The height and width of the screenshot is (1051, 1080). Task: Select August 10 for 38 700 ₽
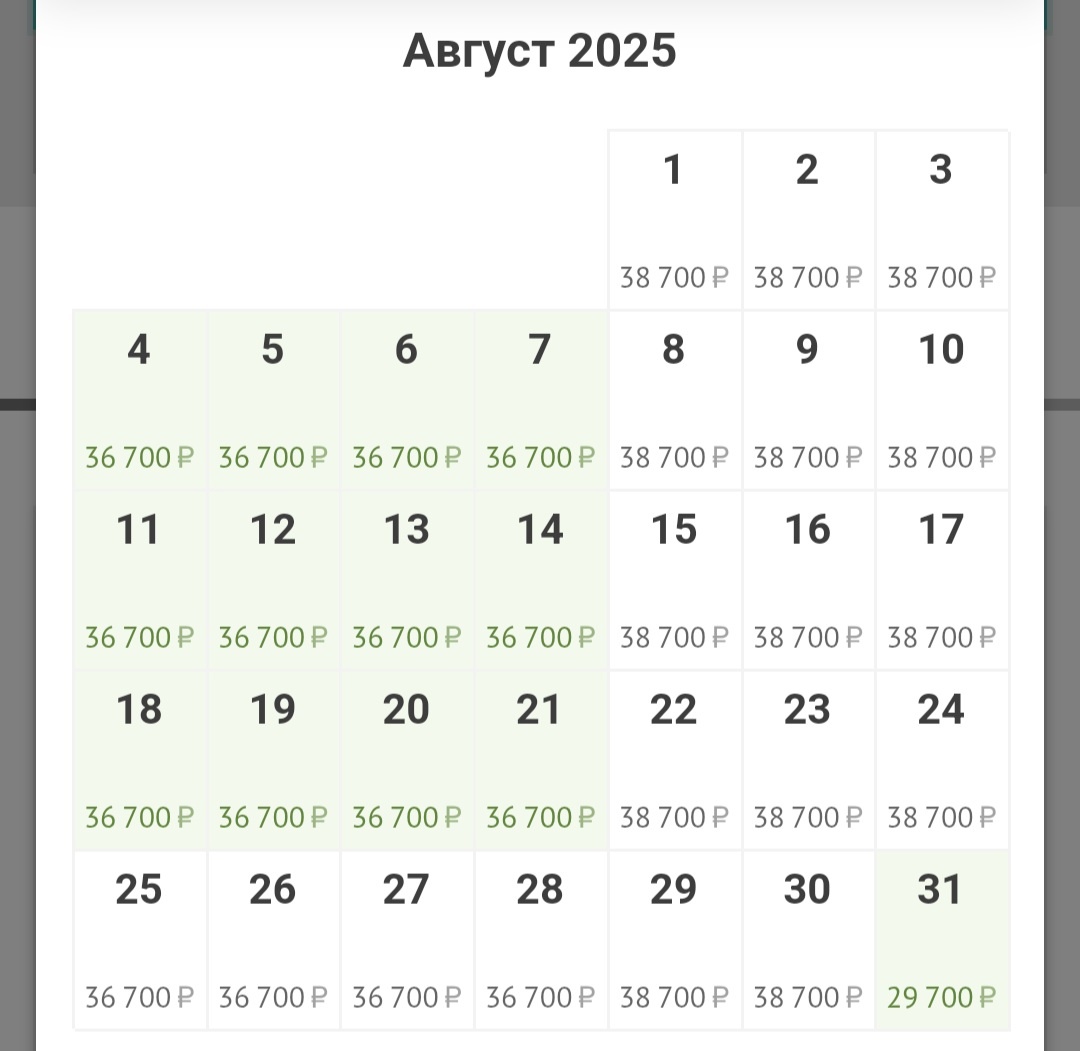coord(941,400)
